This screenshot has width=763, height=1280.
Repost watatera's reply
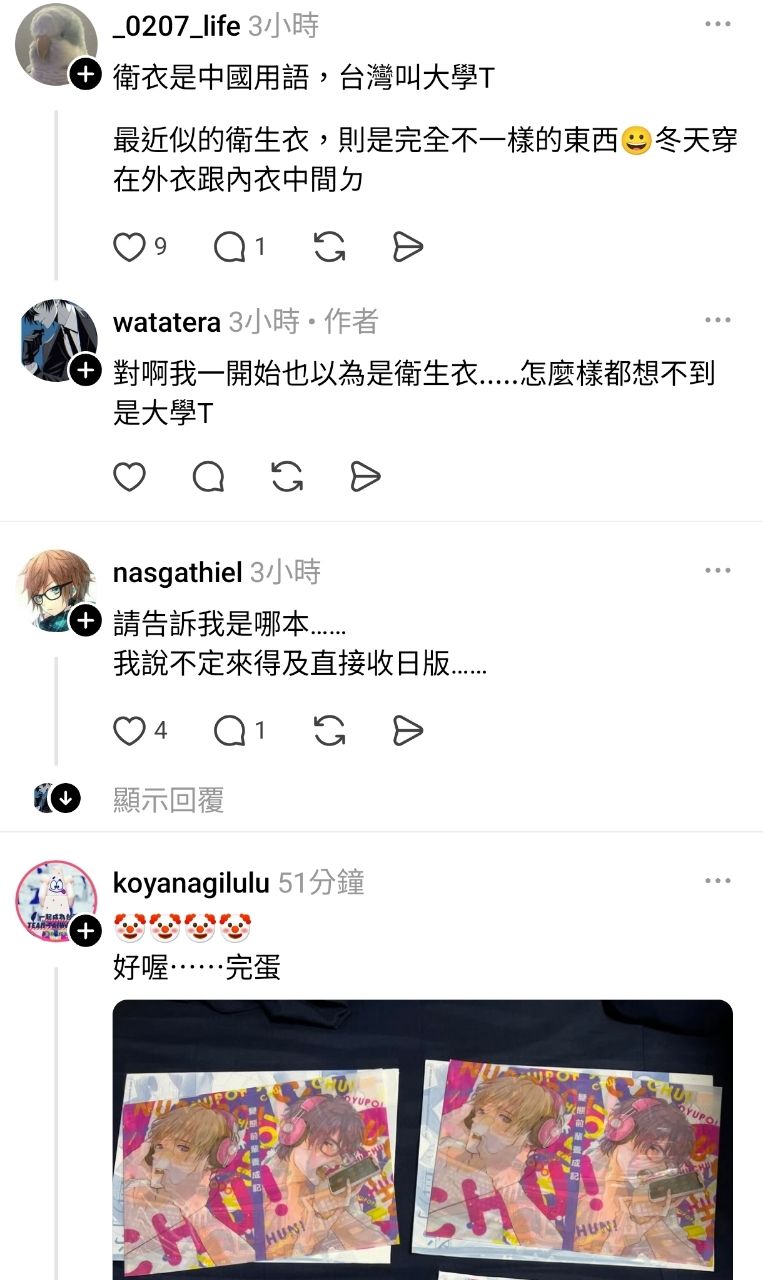[x=287, y=477]
